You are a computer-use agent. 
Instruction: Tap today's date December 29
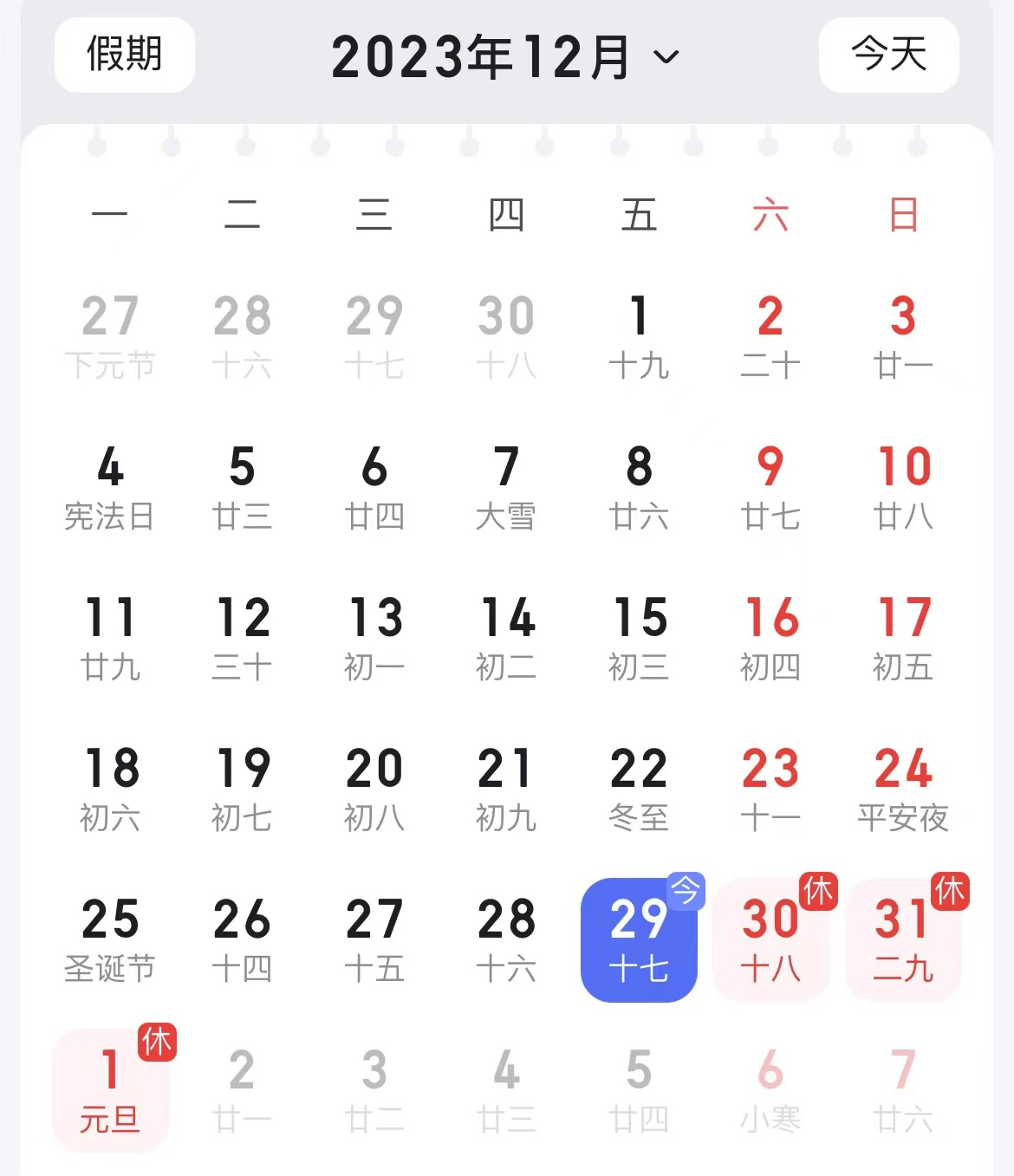pyautogui.click(x=639, y=939)
